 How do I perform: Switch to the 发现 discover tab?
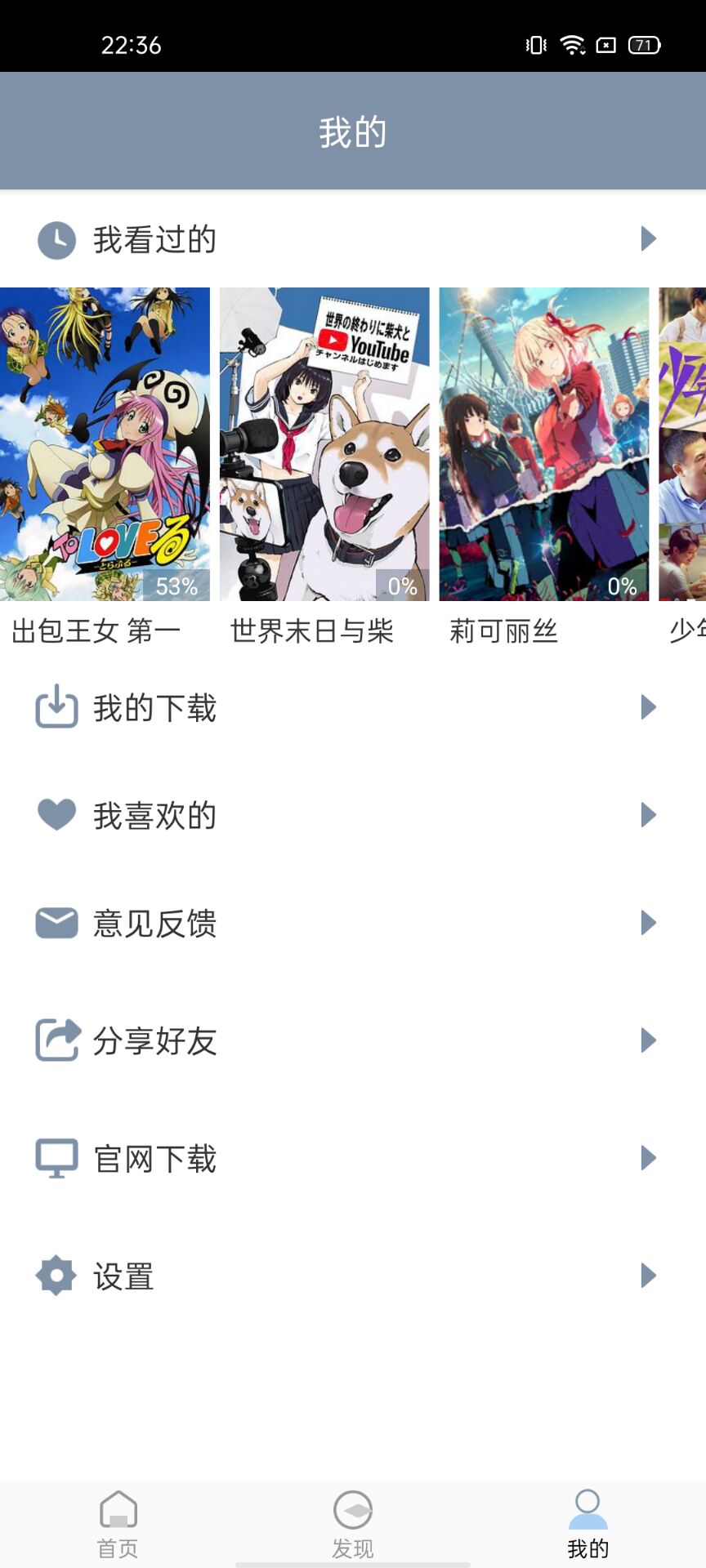[353, 1524]
